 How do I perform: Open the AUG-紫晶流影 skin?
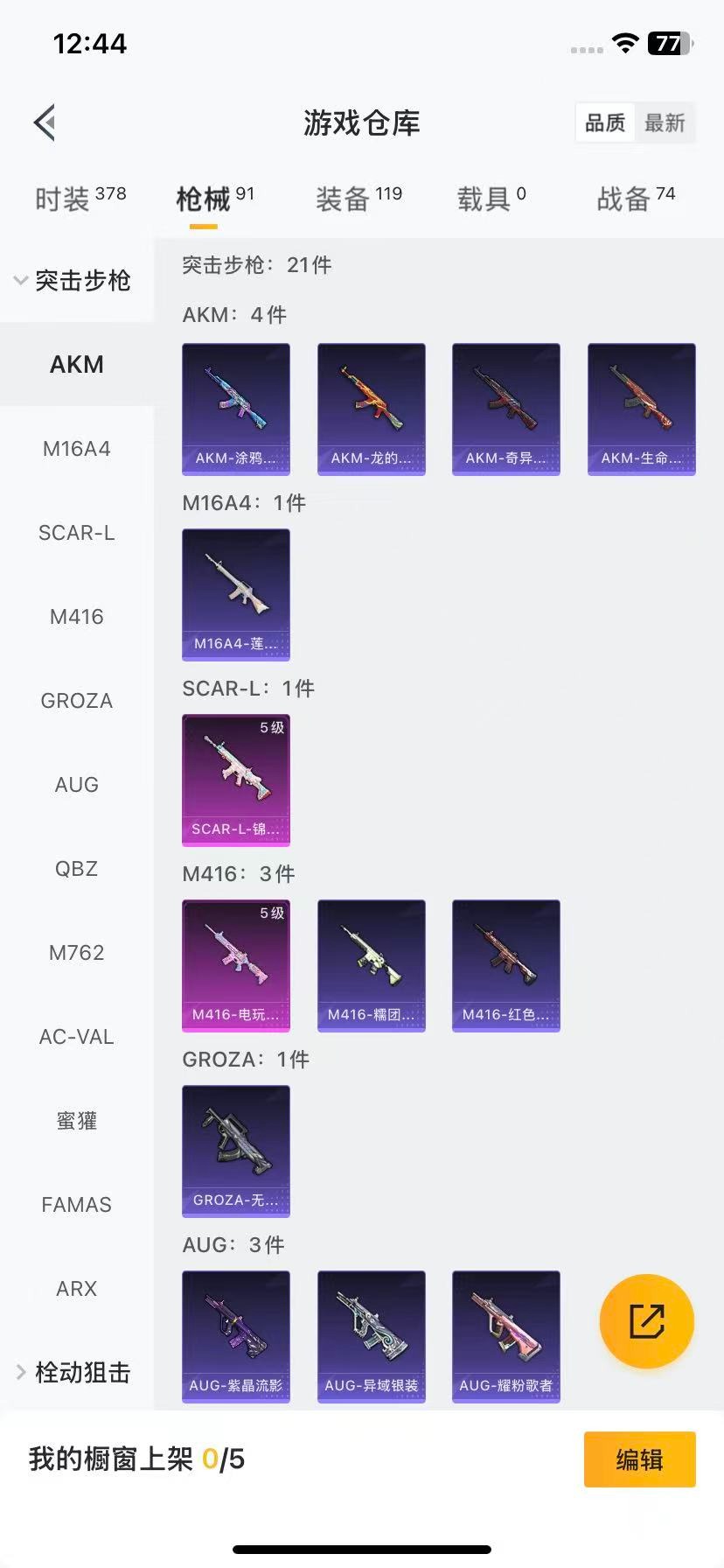tap(236, 1336)
